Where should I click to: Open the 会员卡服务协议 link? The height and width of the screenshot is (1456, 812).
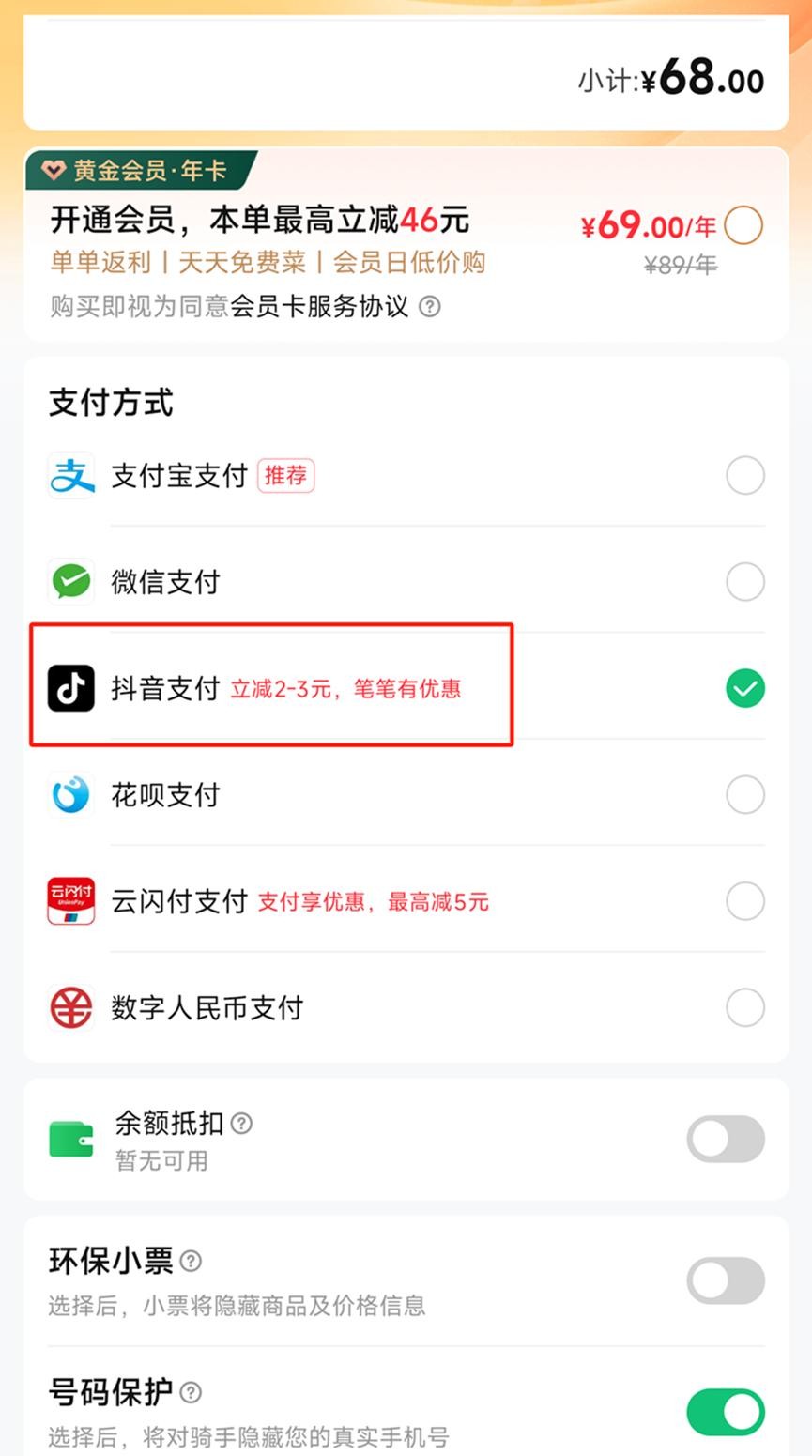(x=319, y=307)
